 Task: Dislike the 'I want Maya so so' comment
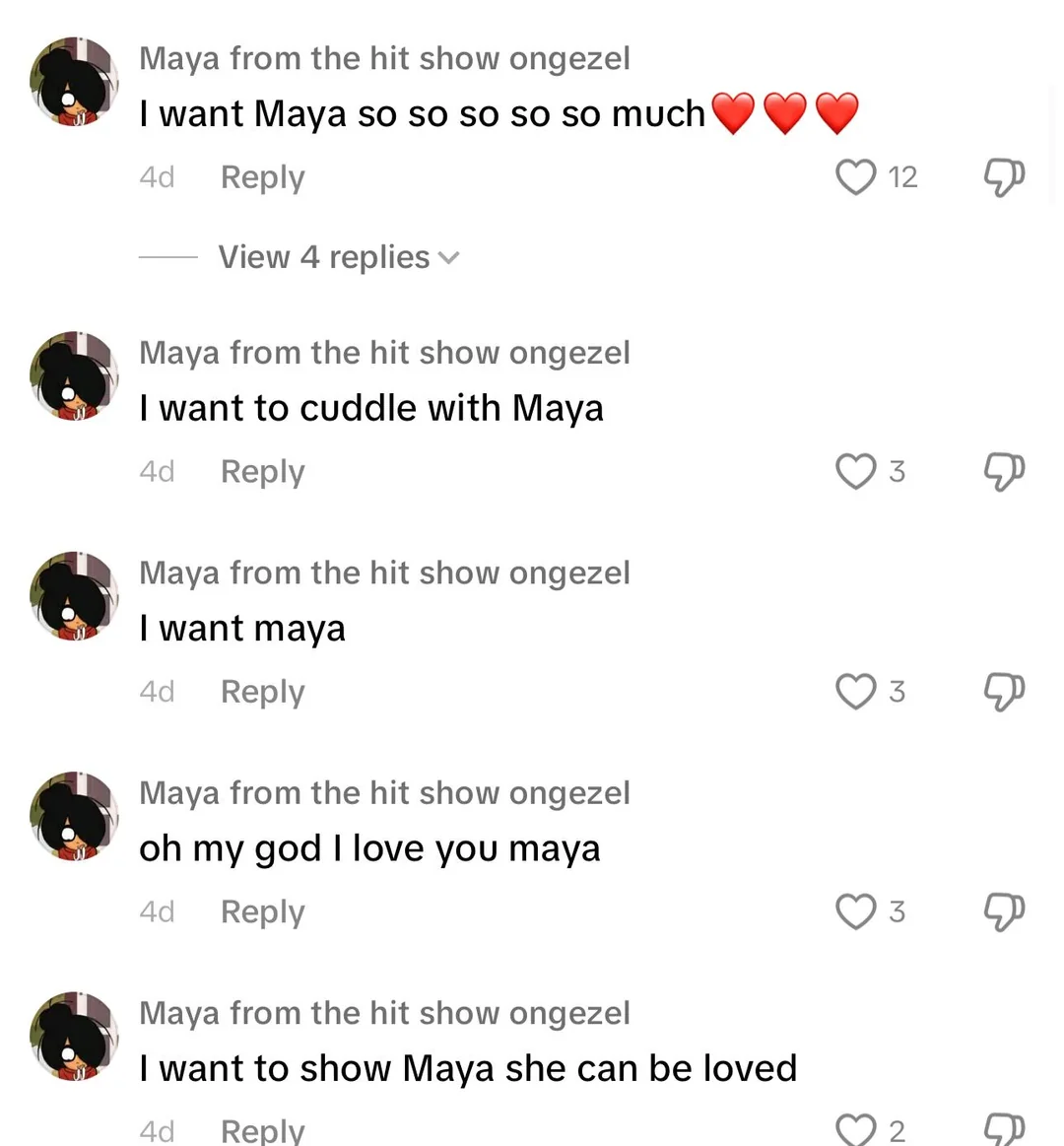coord(1004,177)
